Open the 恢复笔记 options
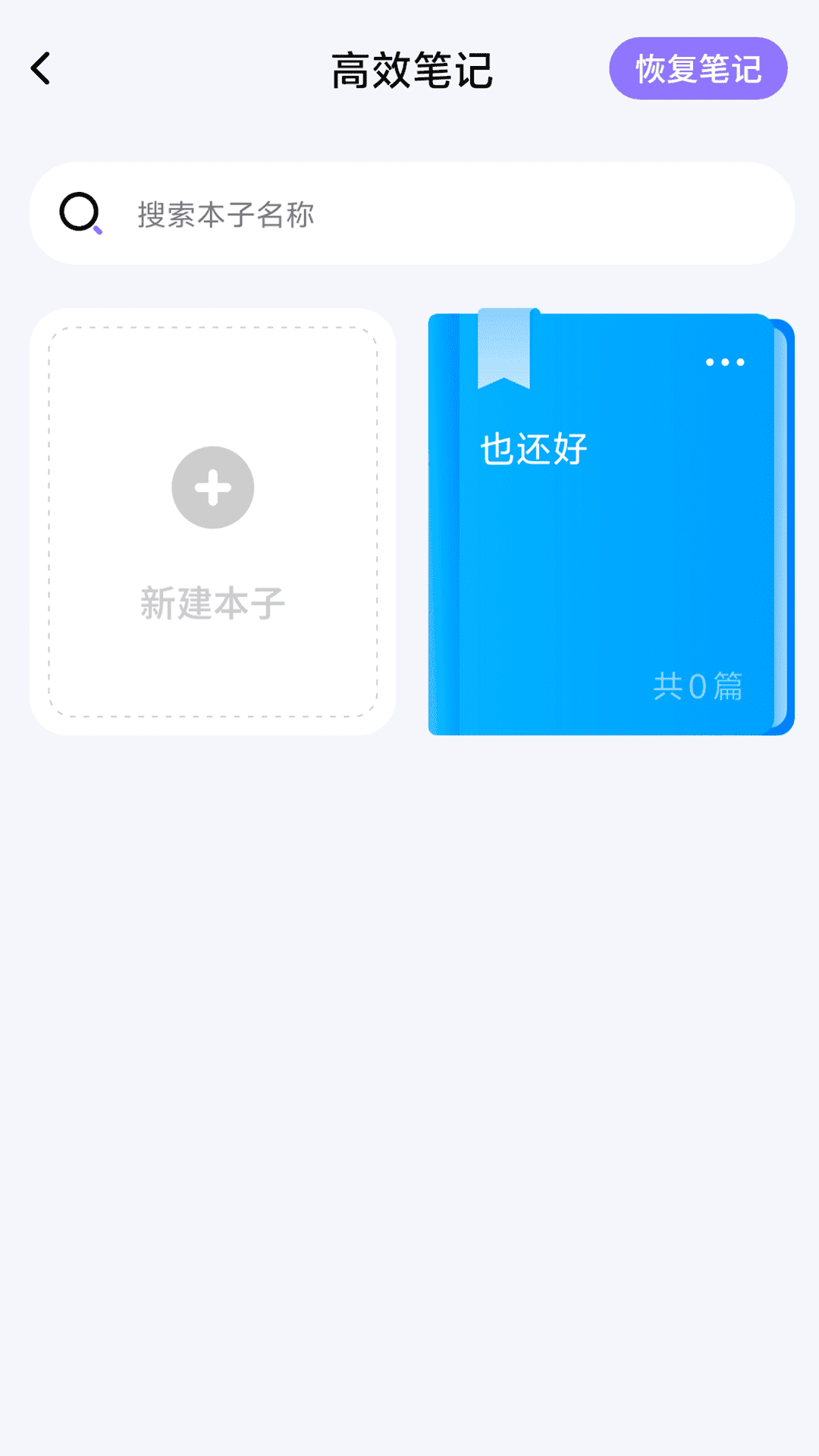Viewport: 819px width, 1456px height. (698, 68)
